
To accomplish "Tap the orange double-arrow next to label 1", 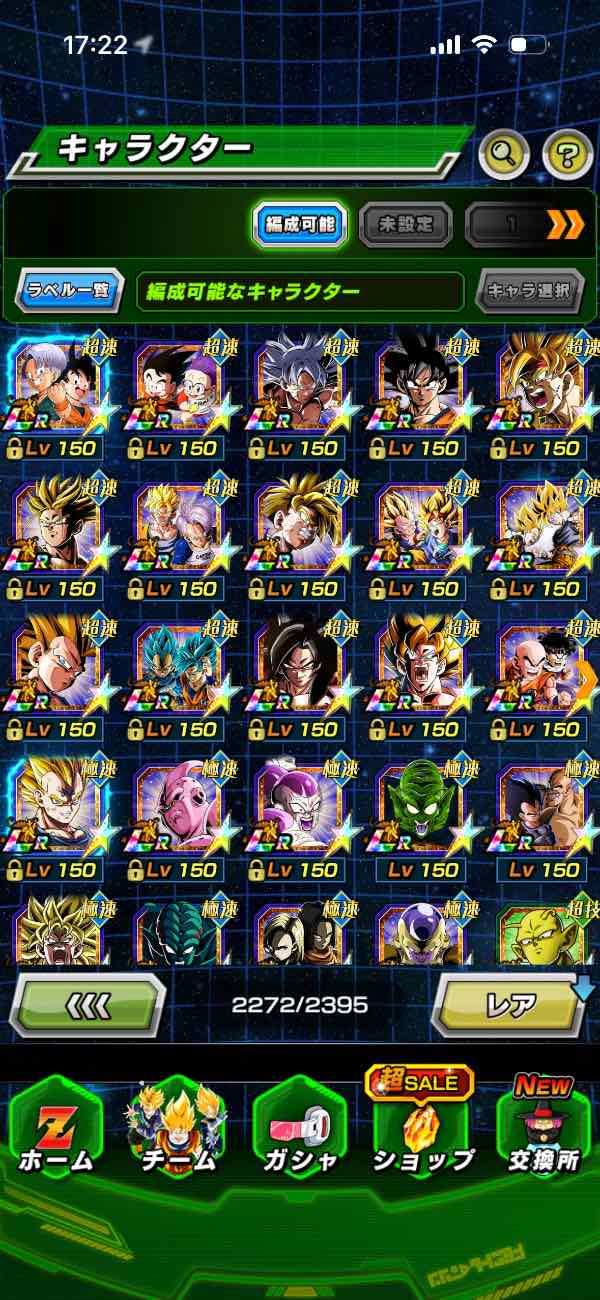I will point(565,224).
